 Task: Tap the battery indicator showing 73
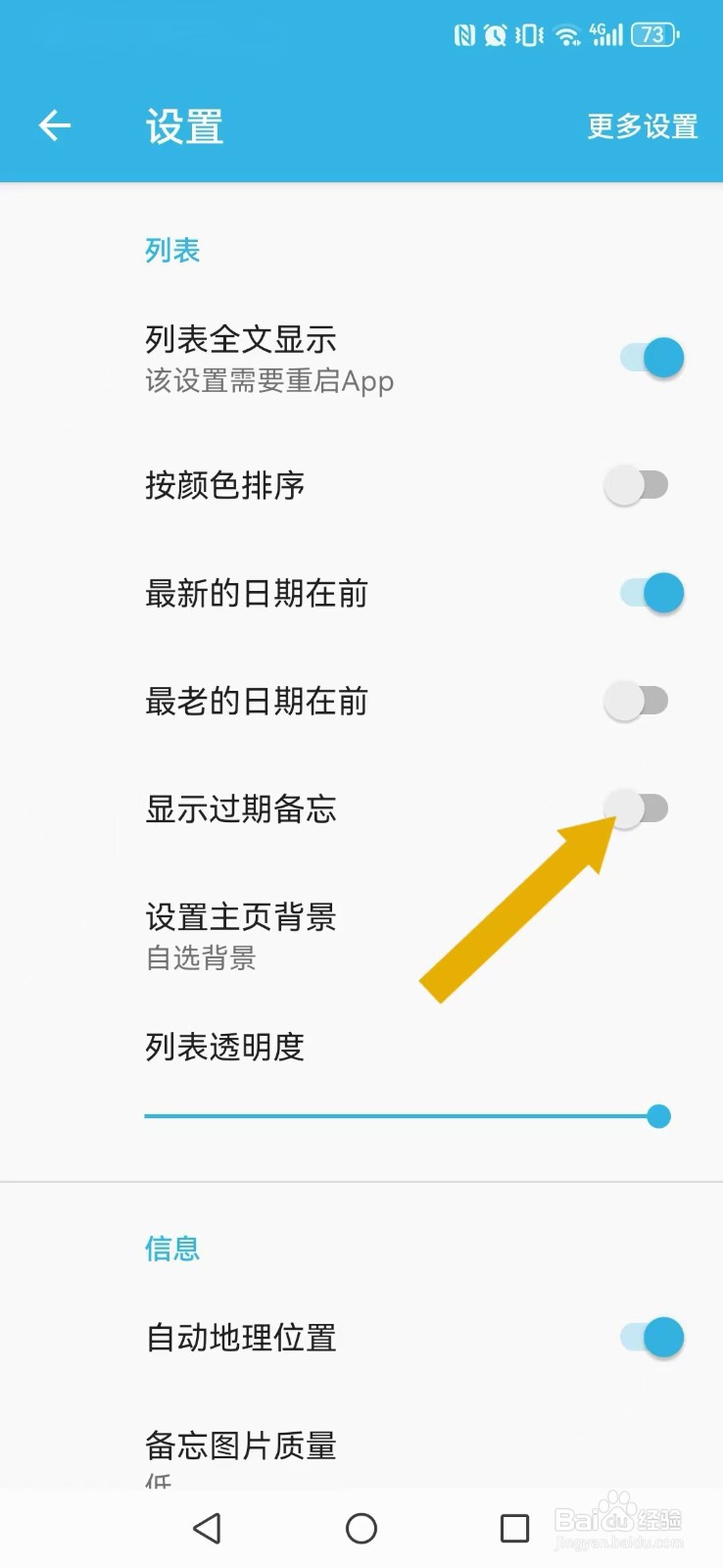coord(651,33)
